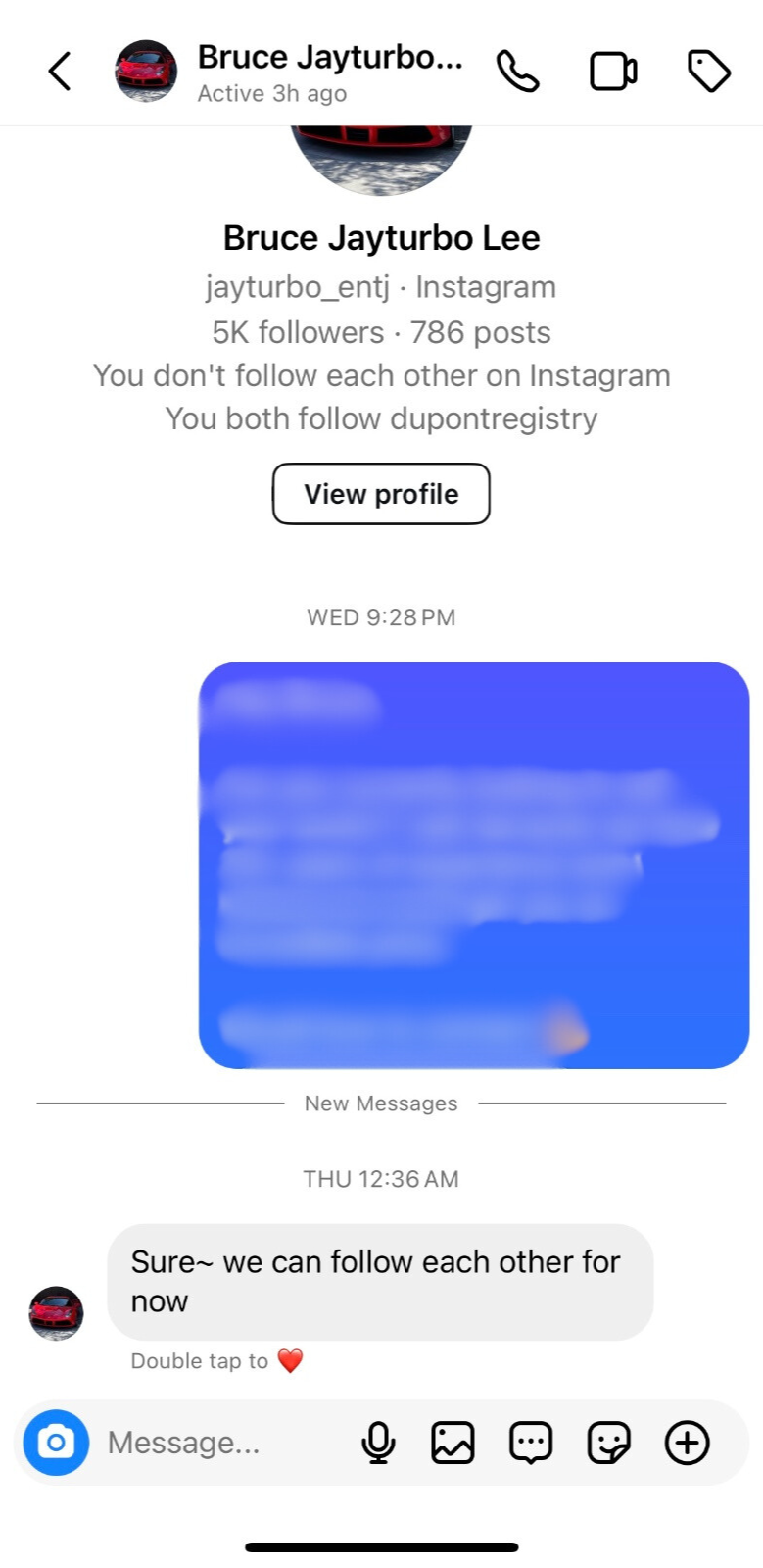Open the sticker picker
This screenshot has height=1568, width=763.
pos(608,1443)
